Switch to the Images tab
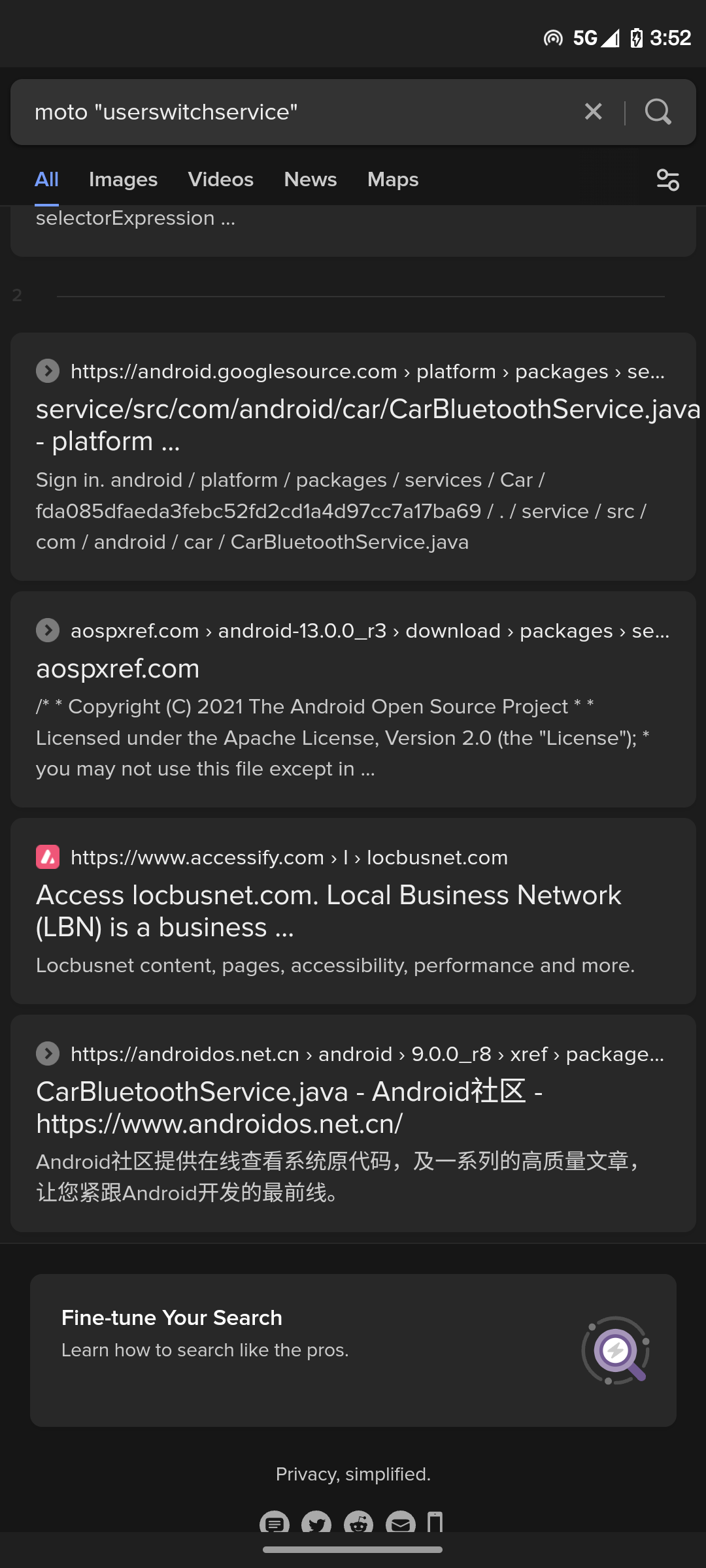Viewport: 706px width, 1568px height. tap(123, 180)
